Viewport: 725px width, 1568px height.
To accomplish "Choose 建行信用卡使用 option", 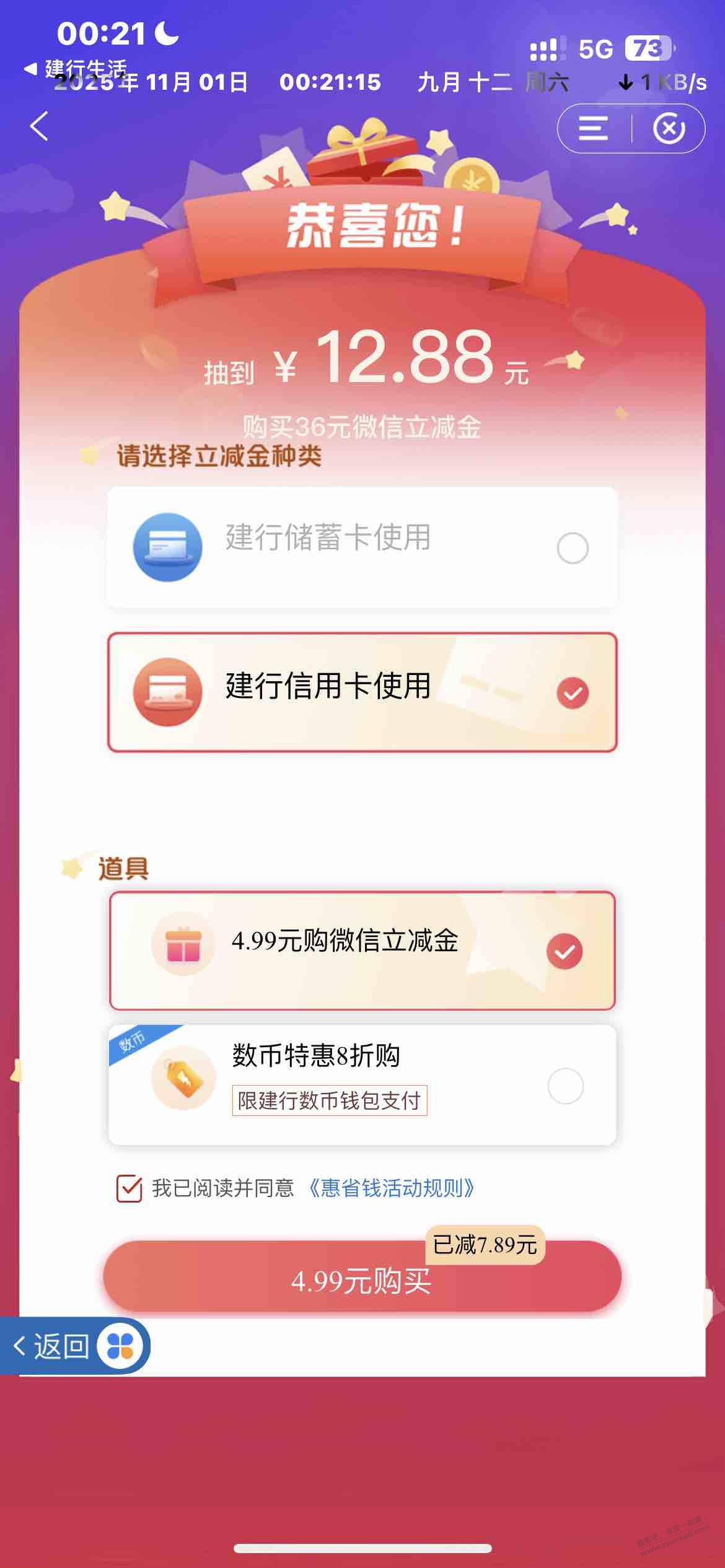I will point(362,692).
